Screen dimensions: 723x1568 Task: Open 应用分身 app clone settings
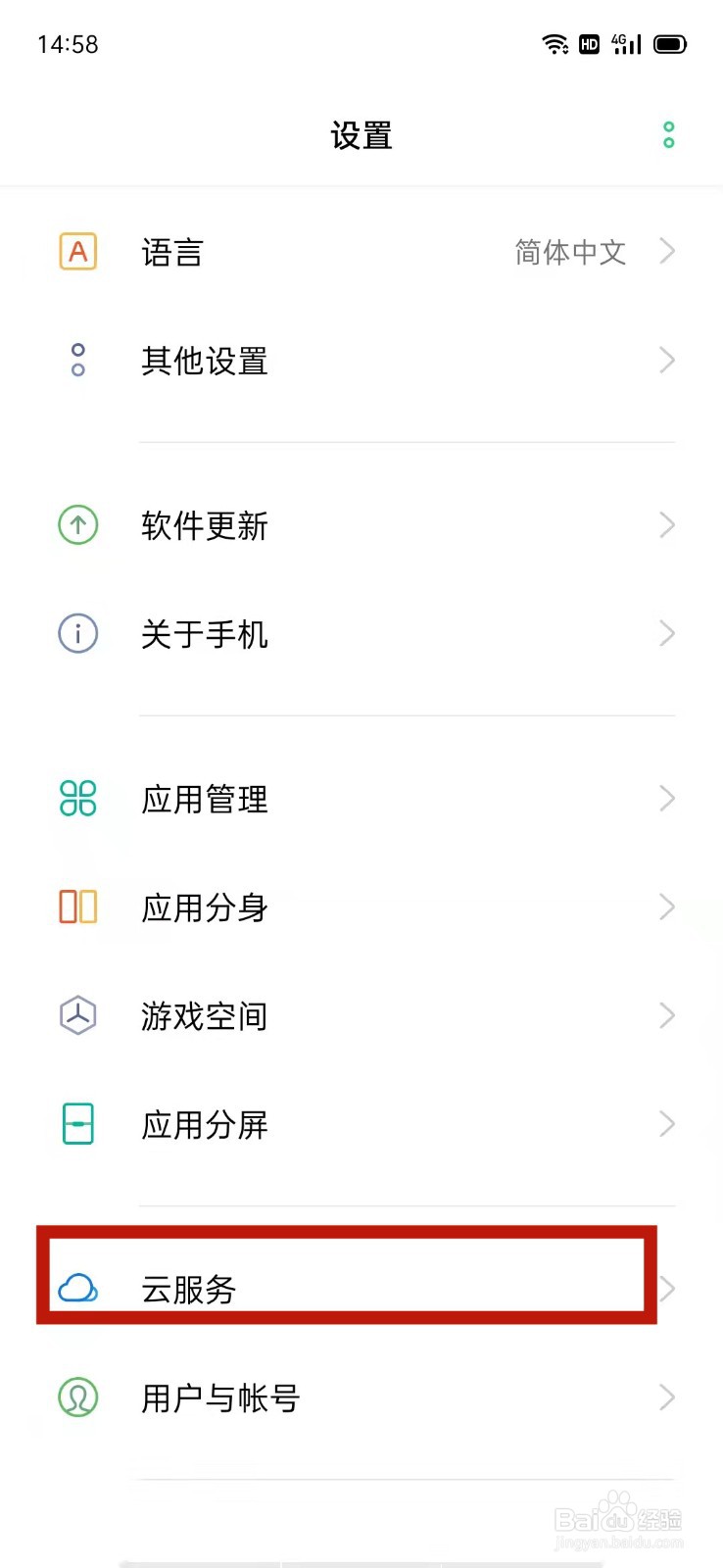(362, 907)
